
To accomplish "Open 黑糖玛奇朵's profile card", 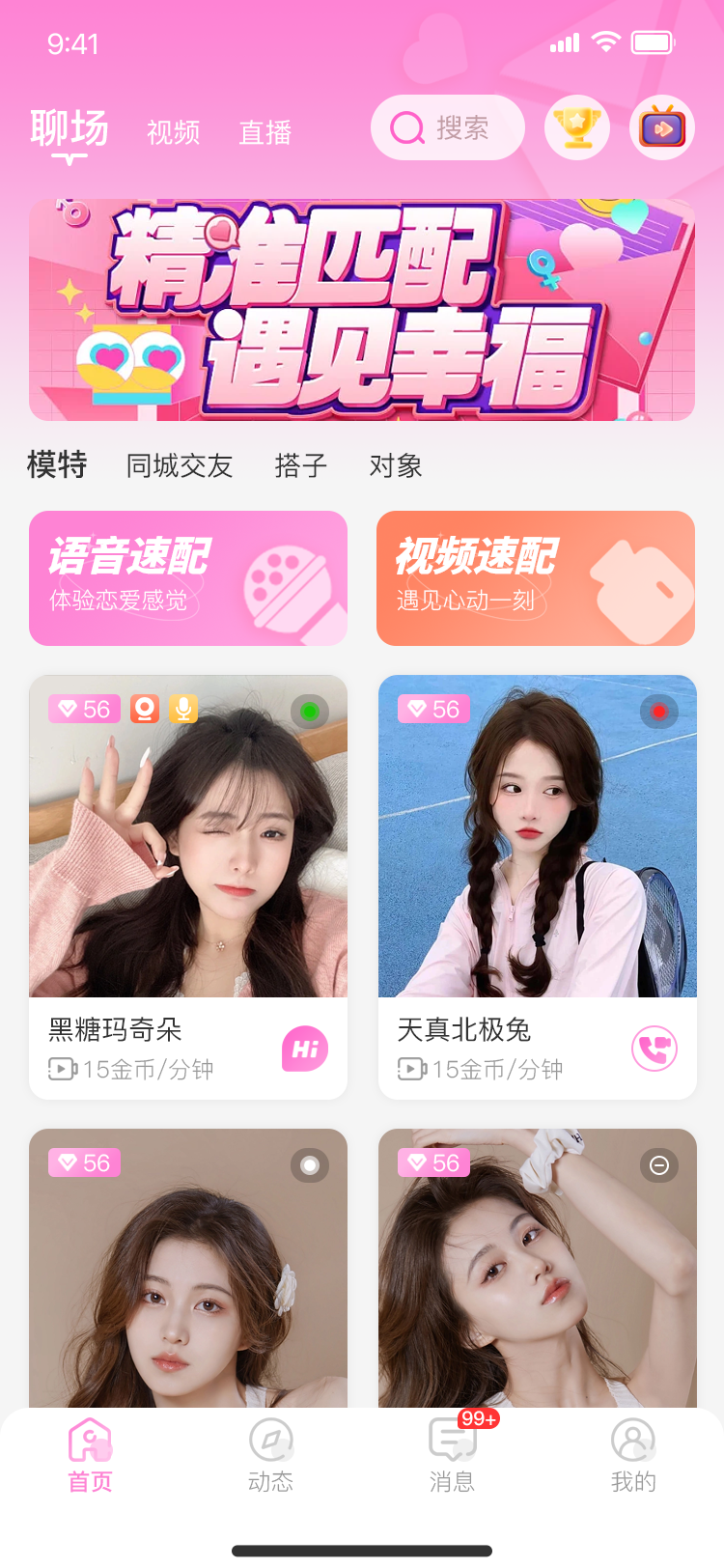I will [x=188, y=836].
